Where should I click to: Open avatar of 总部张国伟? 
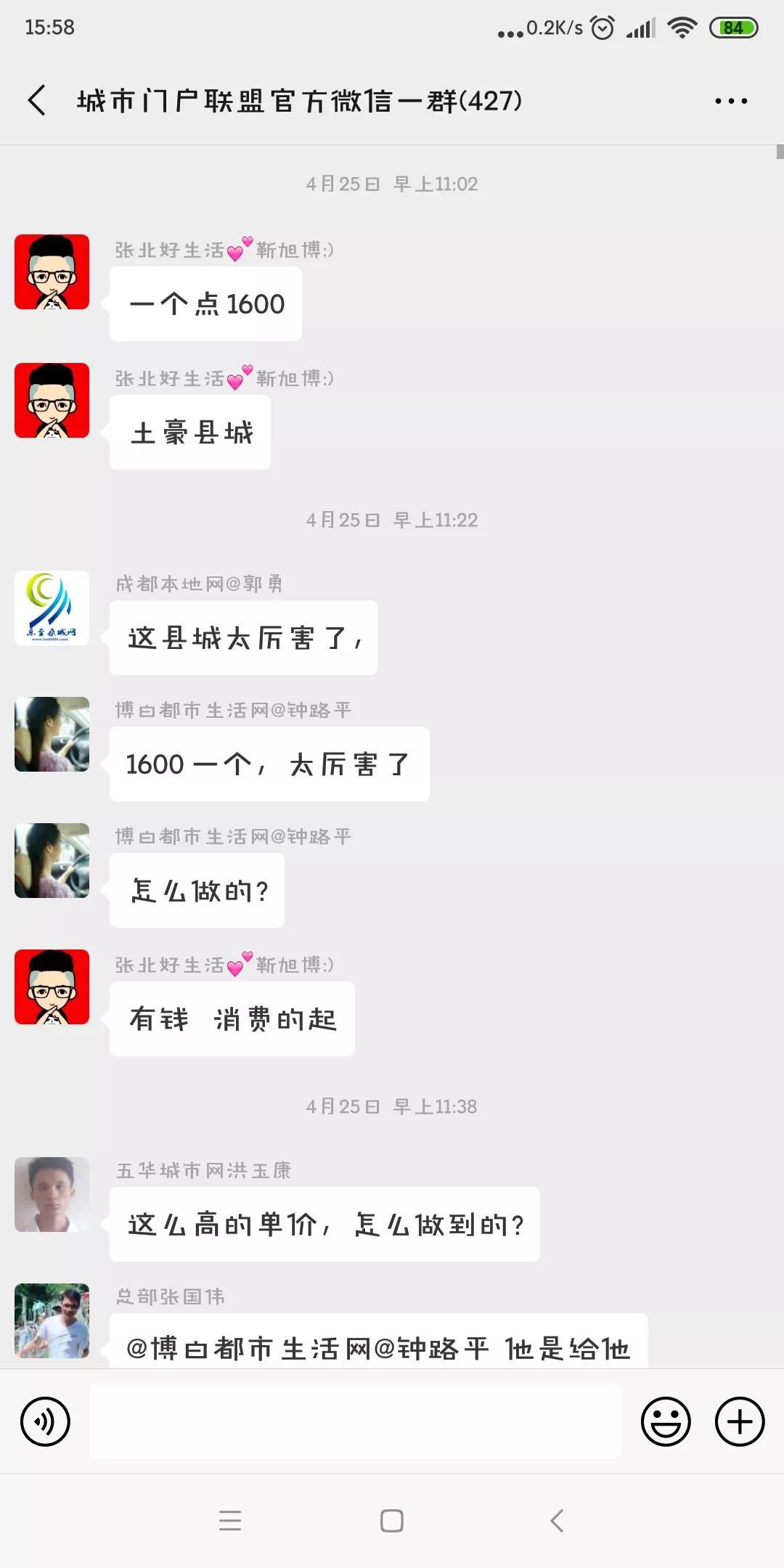52,1320
